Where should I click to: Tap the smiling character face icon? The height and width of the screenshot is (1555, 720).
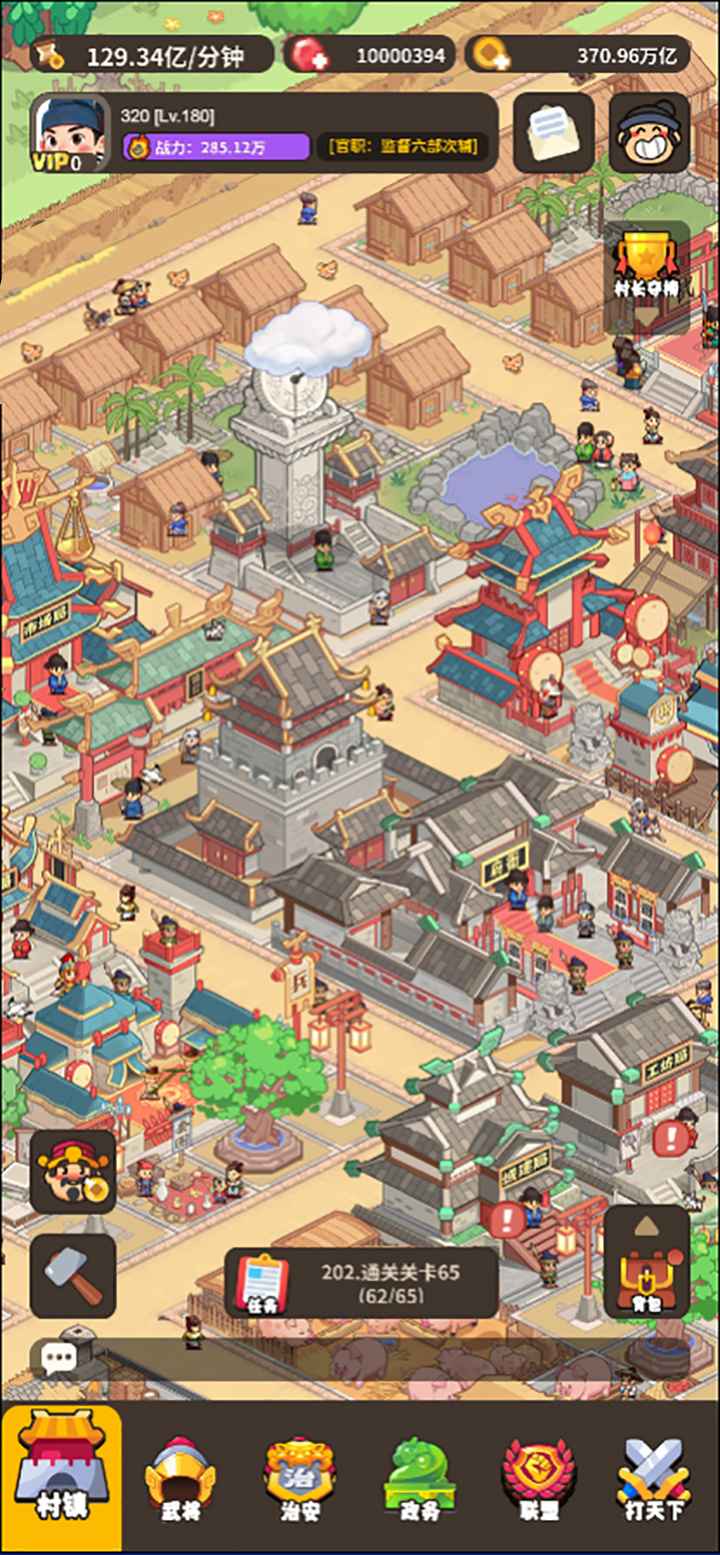pyautogui.click(x=648, y=133)
